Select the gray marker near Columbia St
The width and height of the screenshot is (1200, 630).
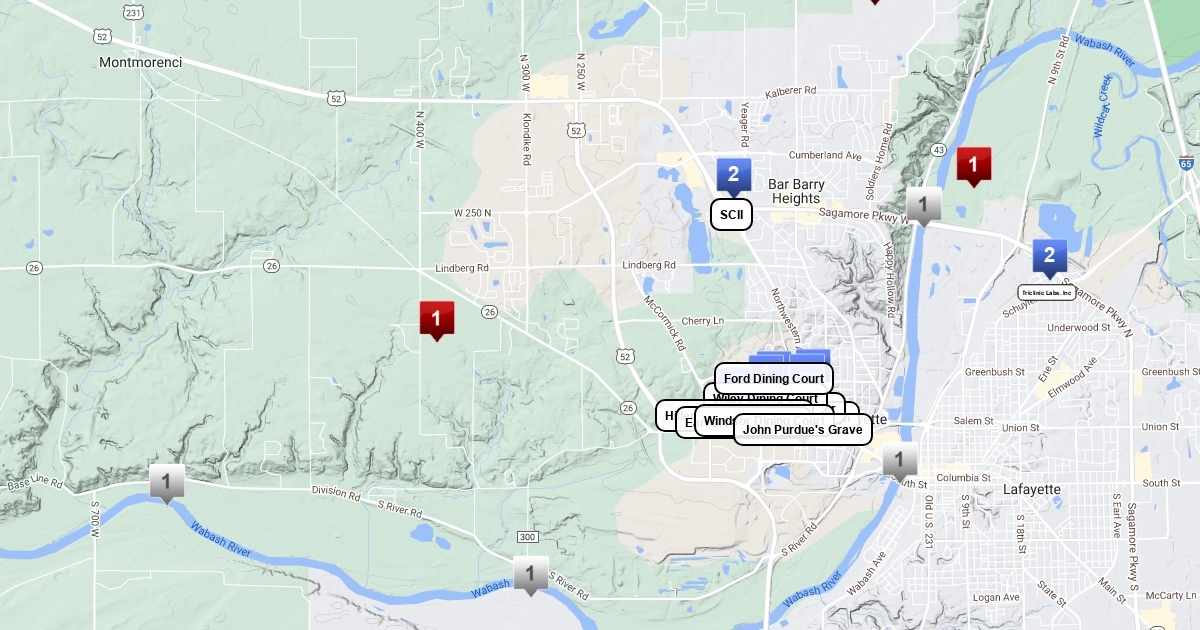point(899,460)
